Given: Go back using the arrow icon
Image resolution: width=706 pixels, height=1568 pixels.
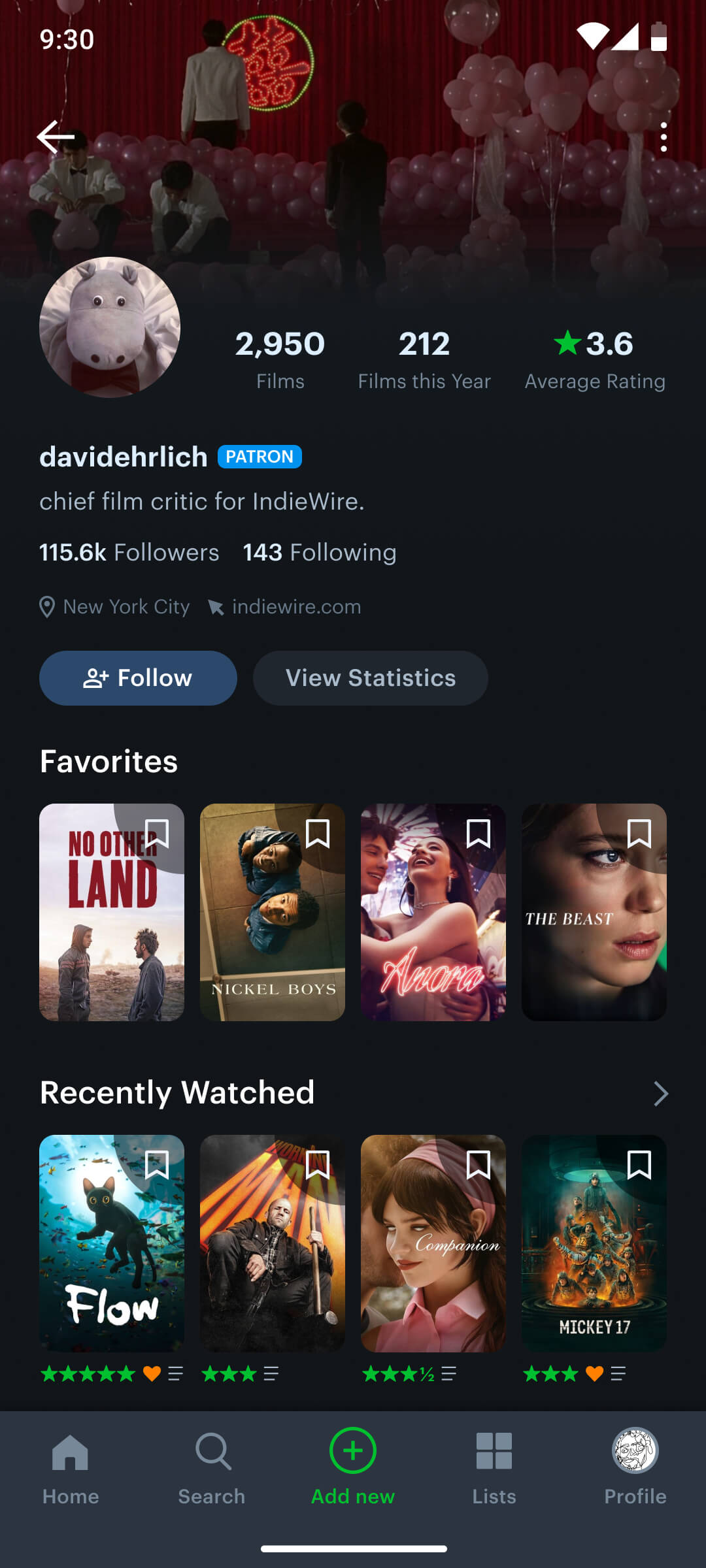Looking at the screenshot, I should pyautogui.click(x=56, y=137).
